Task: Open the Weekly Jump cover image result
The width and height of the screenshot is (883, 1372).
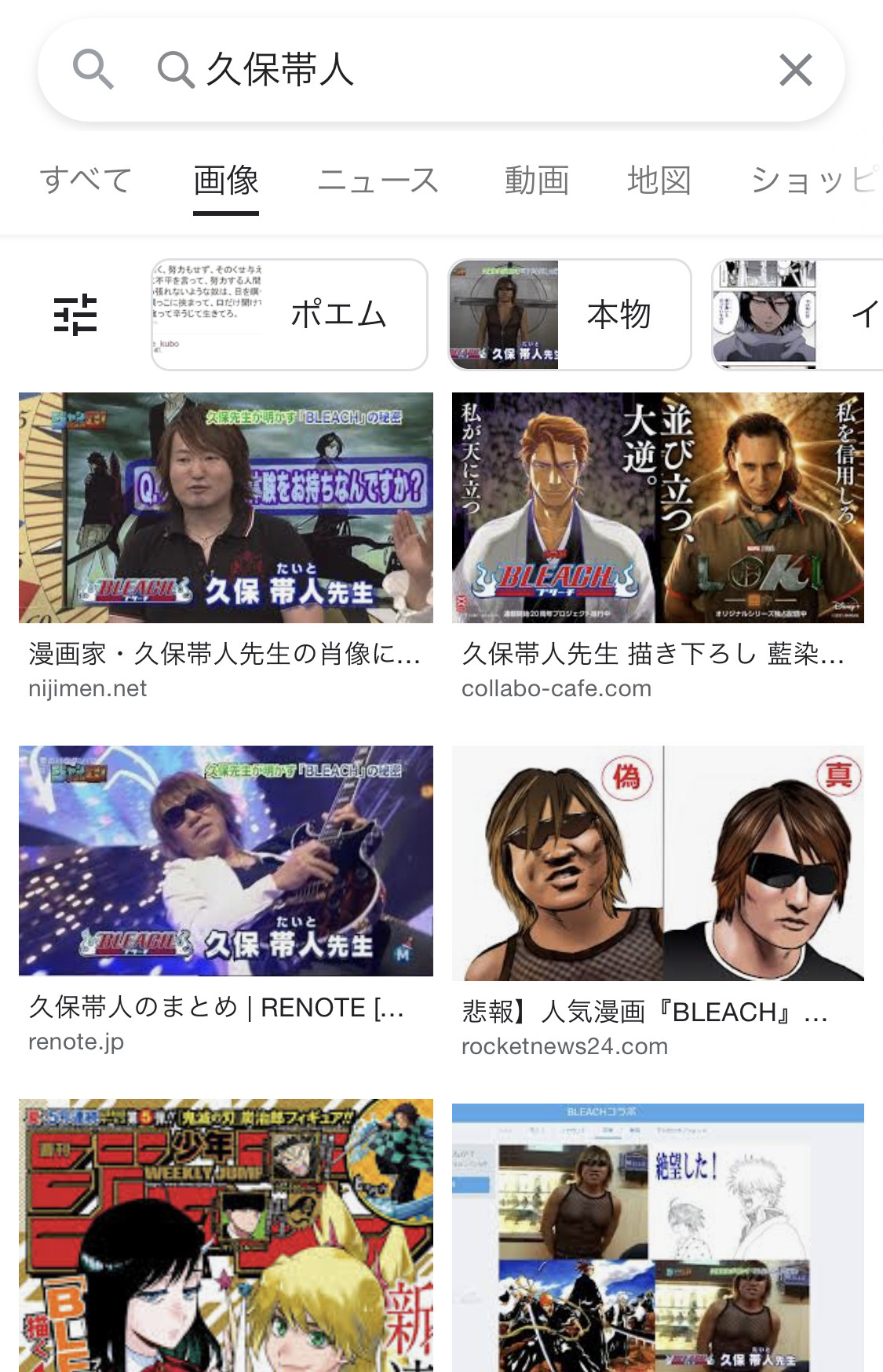Action: pos(226,1235)
